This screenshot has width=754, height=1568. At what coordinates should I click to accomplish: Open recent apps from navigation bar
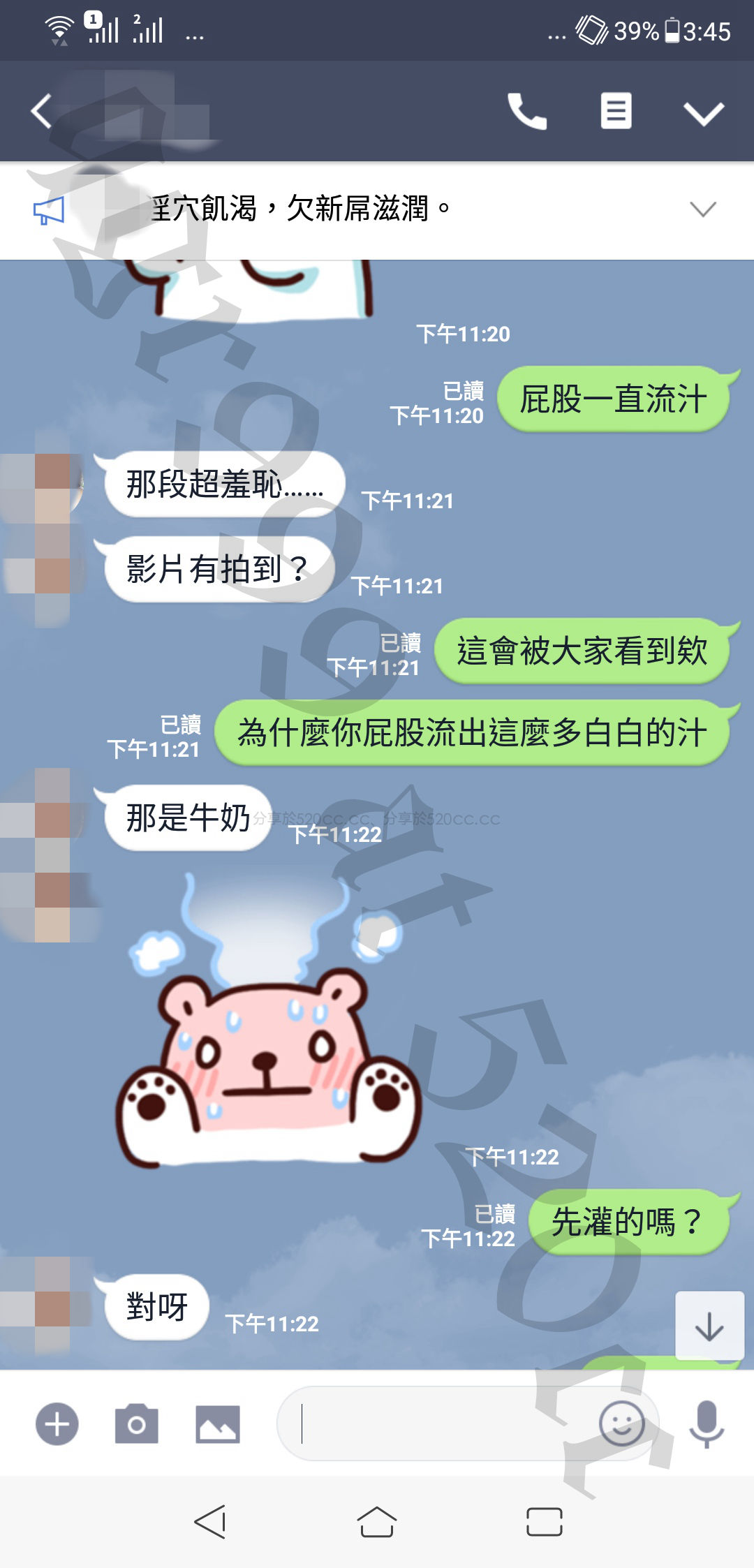pos(544,1522)
